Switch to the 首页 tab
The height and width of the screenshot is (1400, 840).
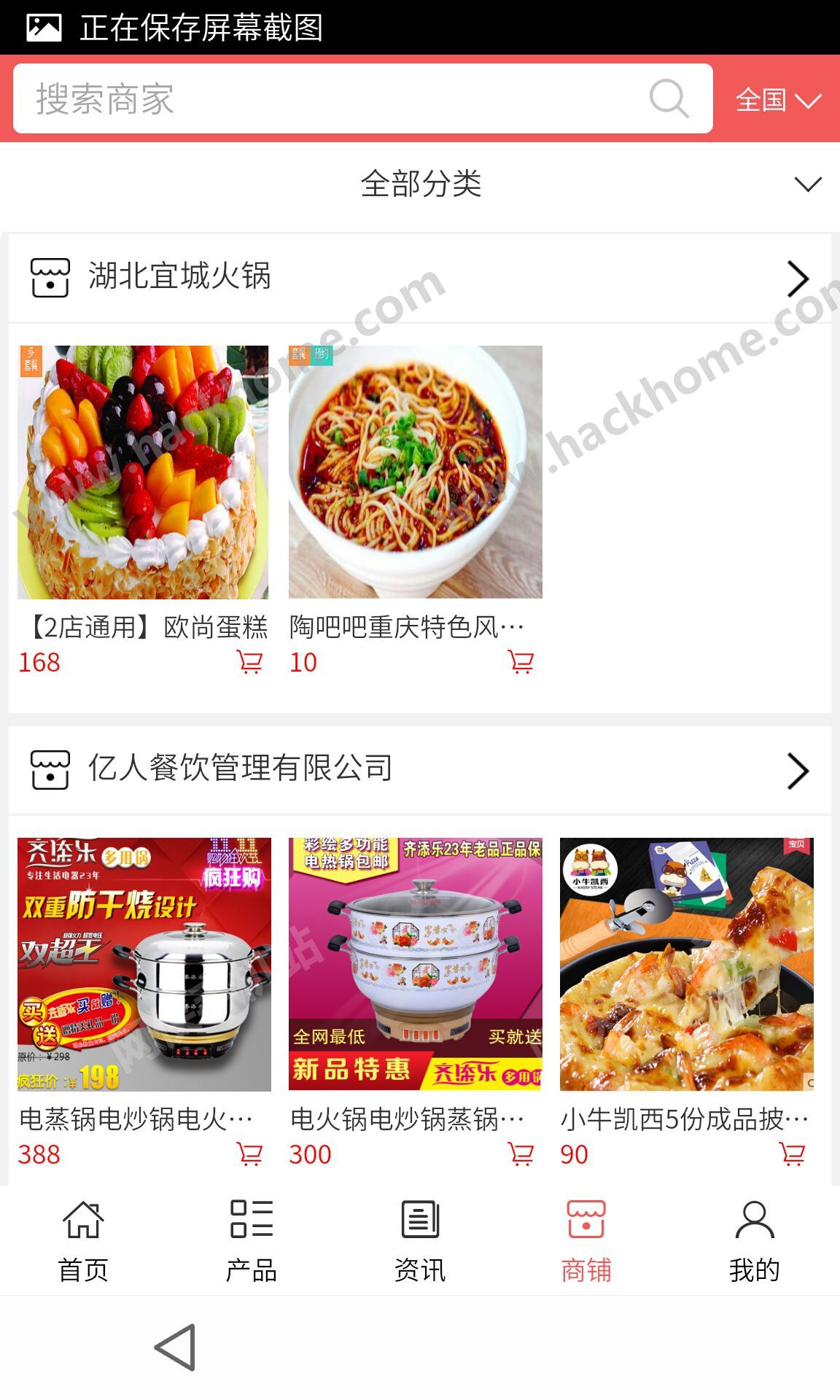point(83,1241)
